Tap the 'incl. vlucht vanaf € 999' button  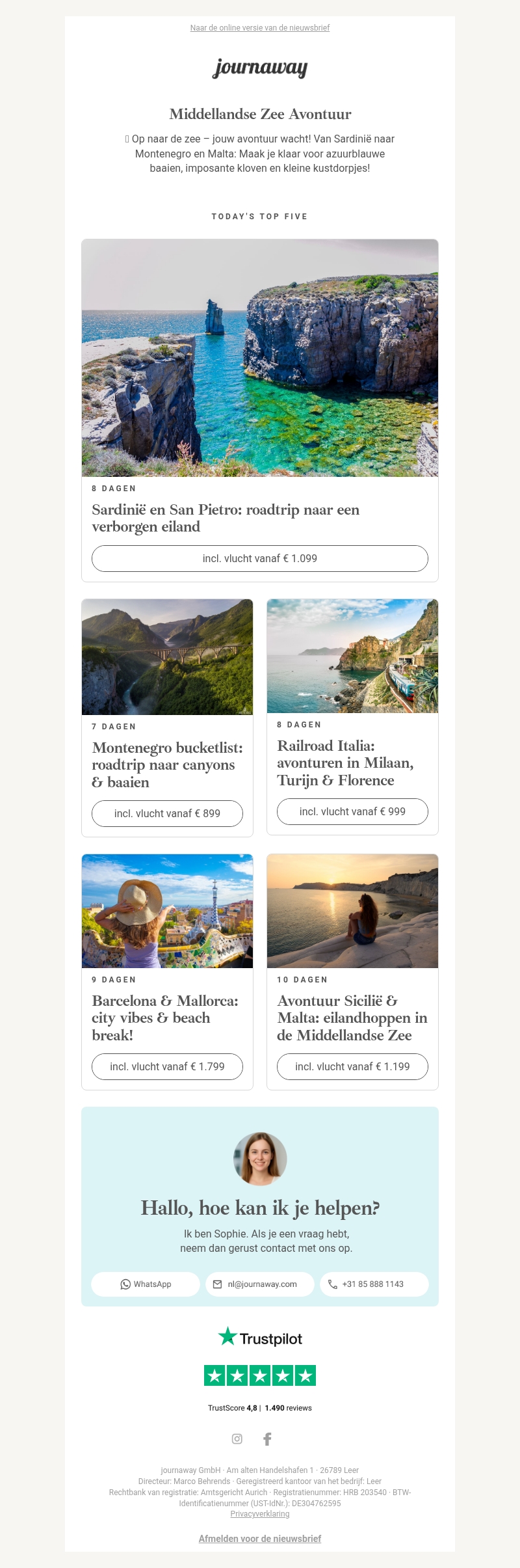[x=352, y=811]
